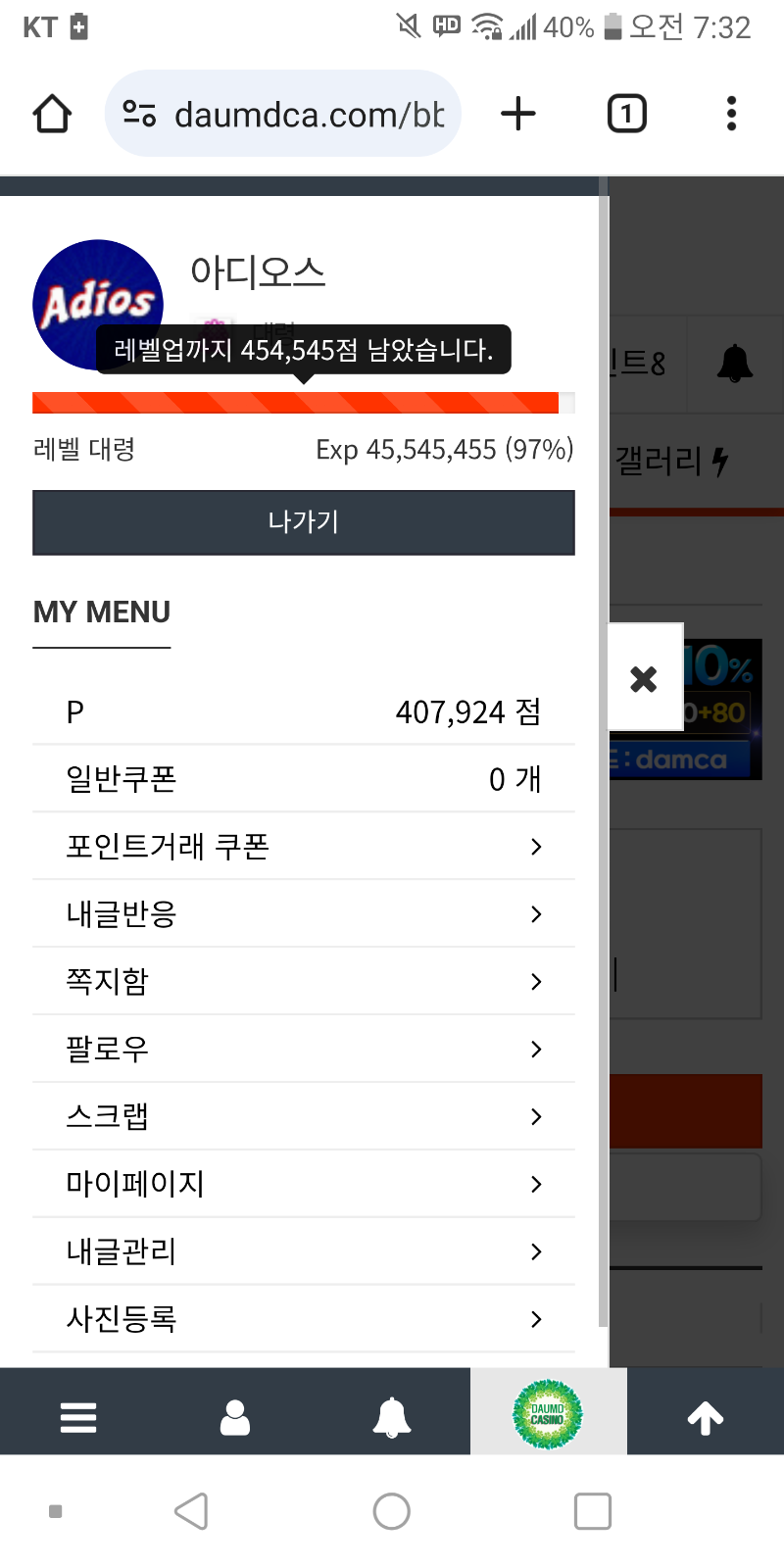This screenshot has width=784, height=1568.
Task: Open profile icon in bottom bar
Action: [x=235, y=1416]
